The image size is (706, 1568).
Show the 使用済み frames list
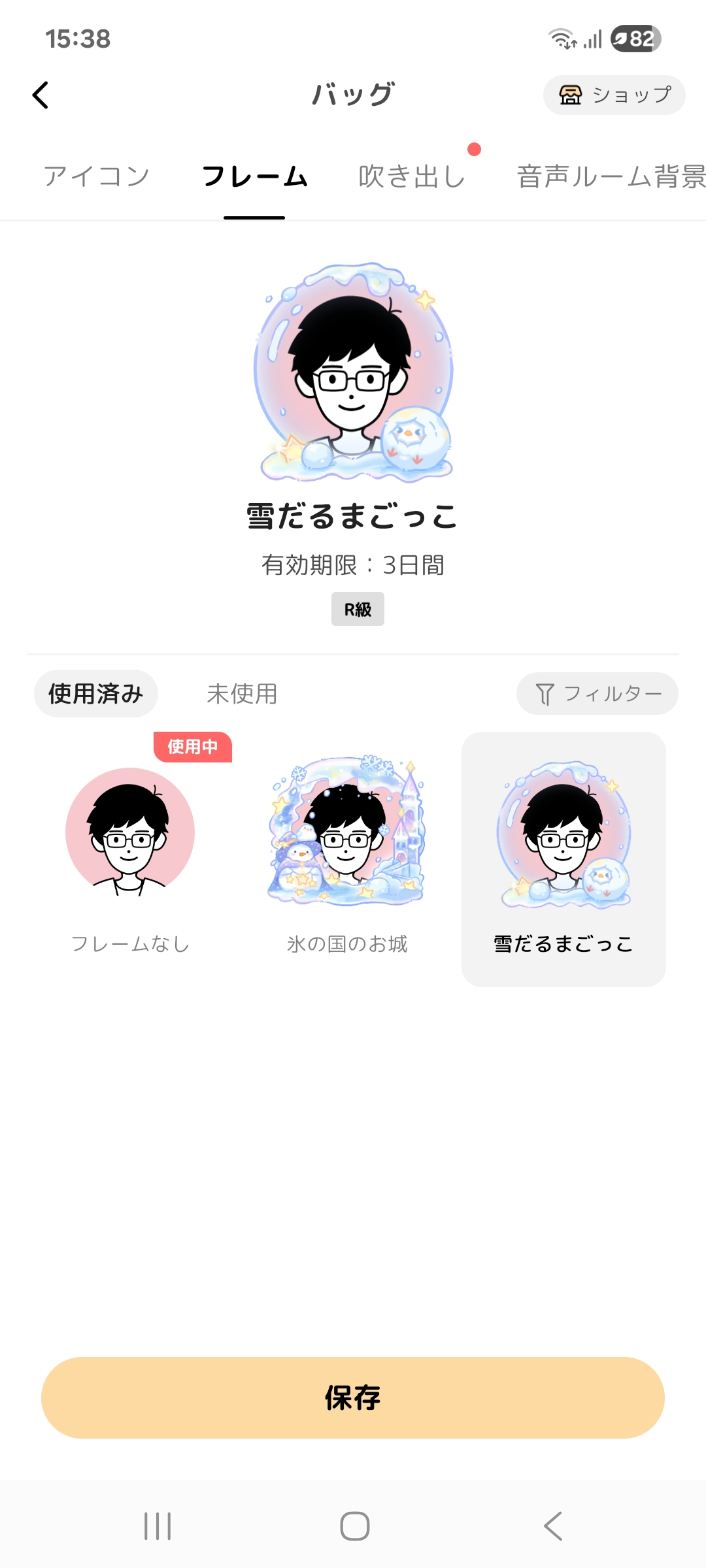pos(96,693)
